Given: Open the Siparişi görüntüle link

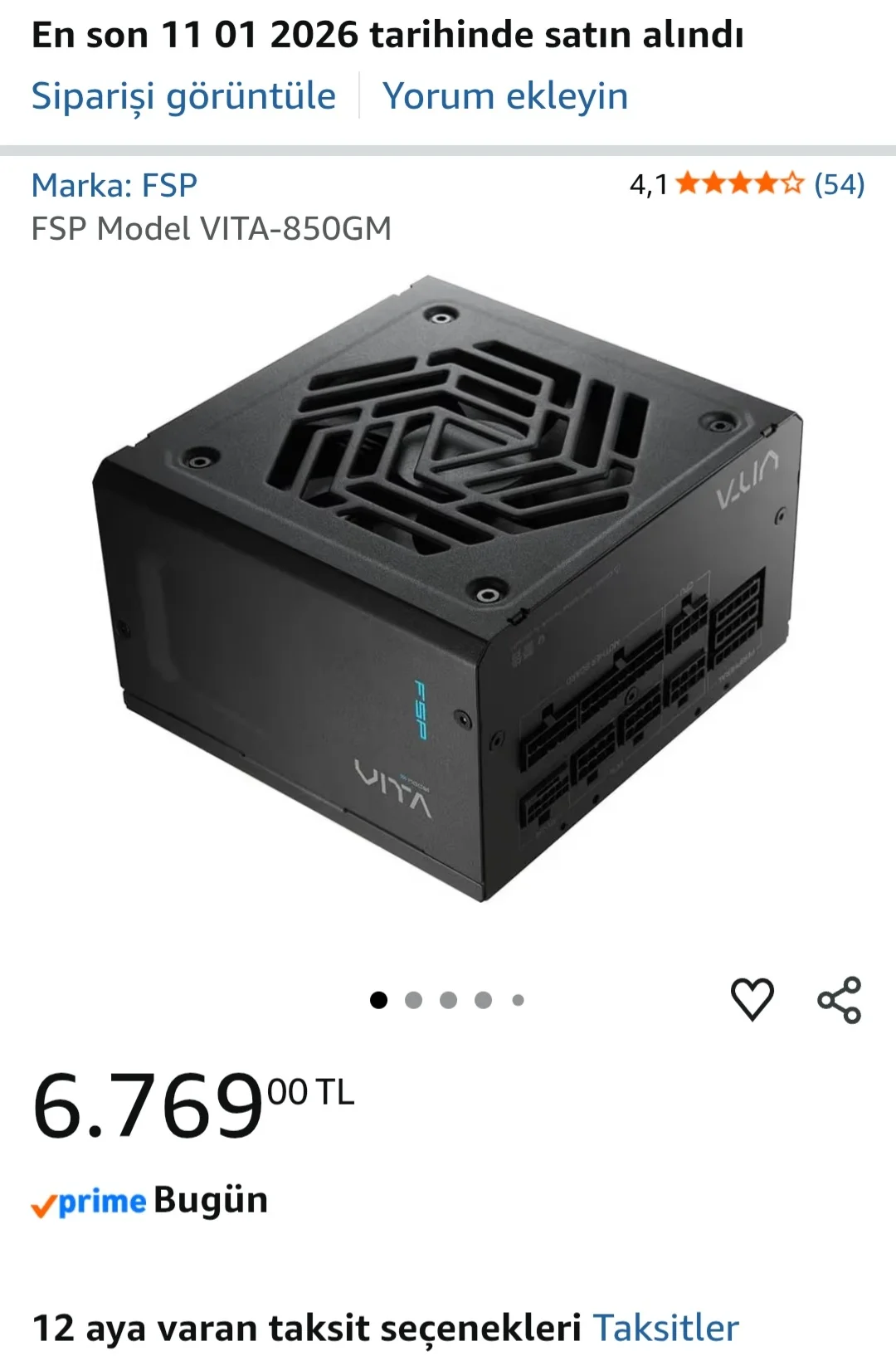Looking at the screenshot, I should click(183, 96).
